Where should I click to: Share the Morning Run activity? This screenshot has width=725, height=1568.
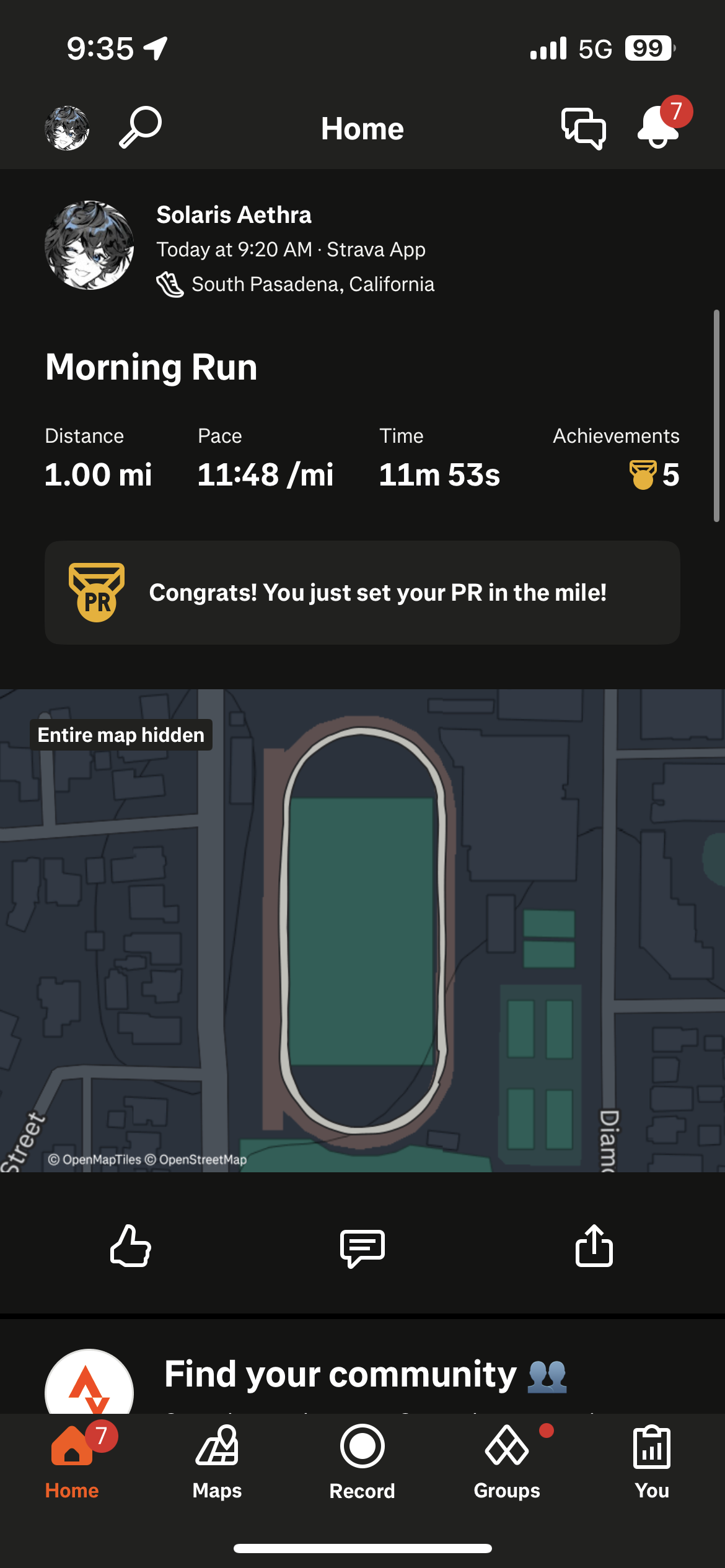pos(594,1245)
